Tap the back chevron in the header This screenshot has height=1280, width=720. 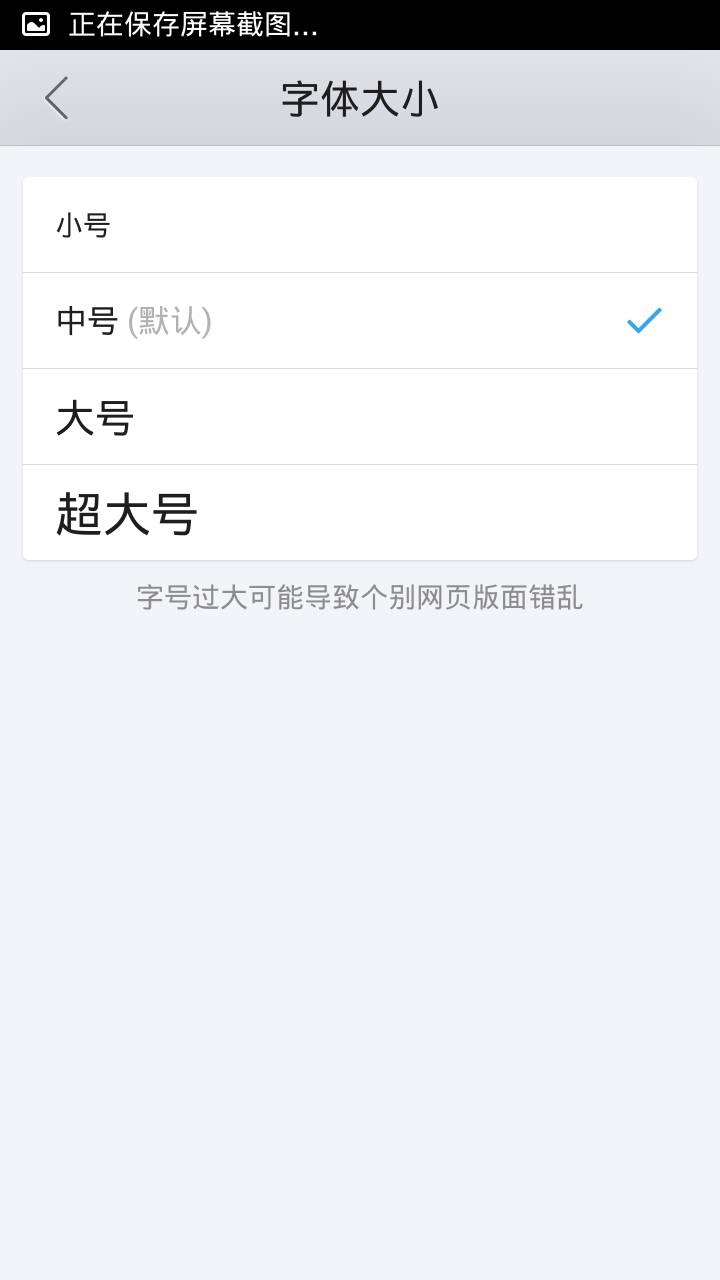click(57, 97)
